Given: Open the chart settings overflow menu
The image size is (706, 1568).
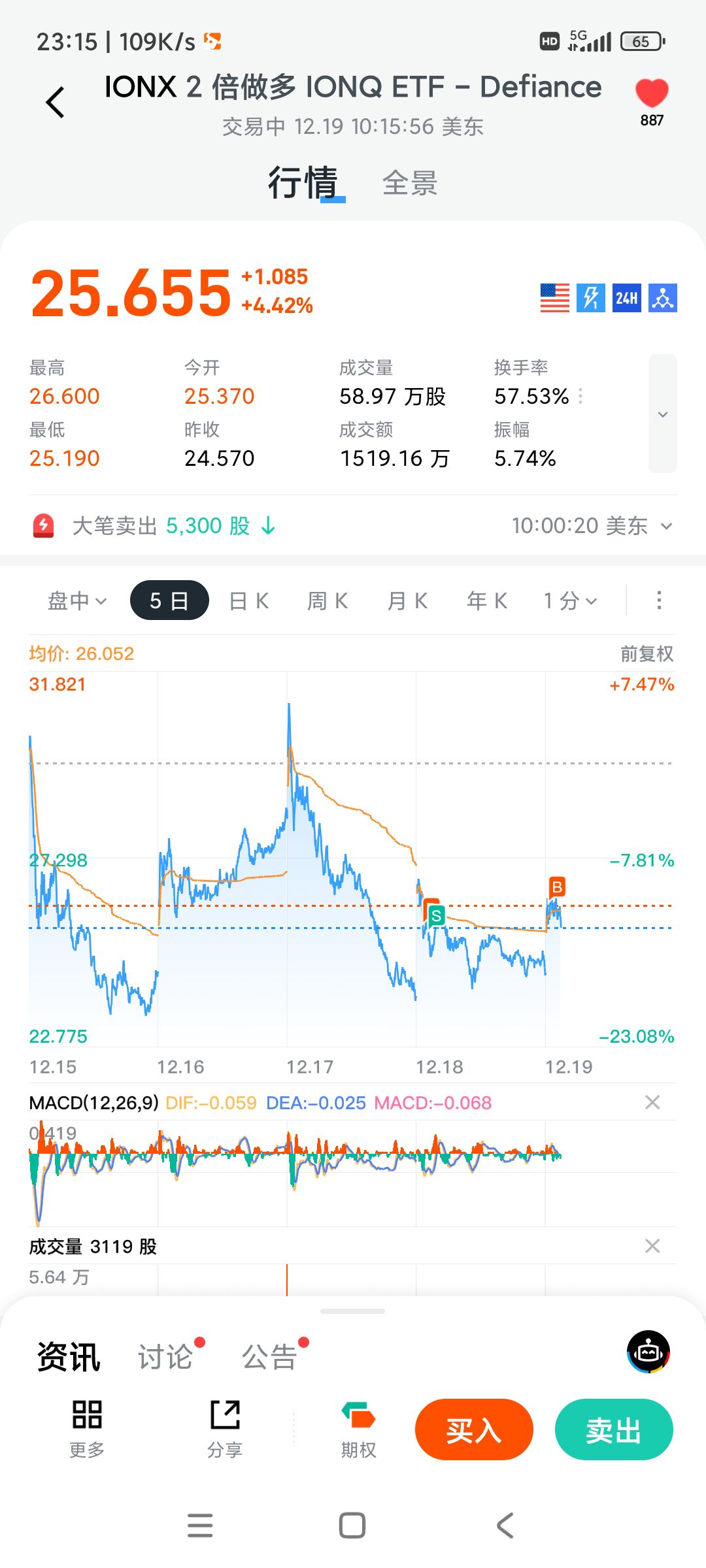Looking at the screenshot, I should tap(659, 600).
